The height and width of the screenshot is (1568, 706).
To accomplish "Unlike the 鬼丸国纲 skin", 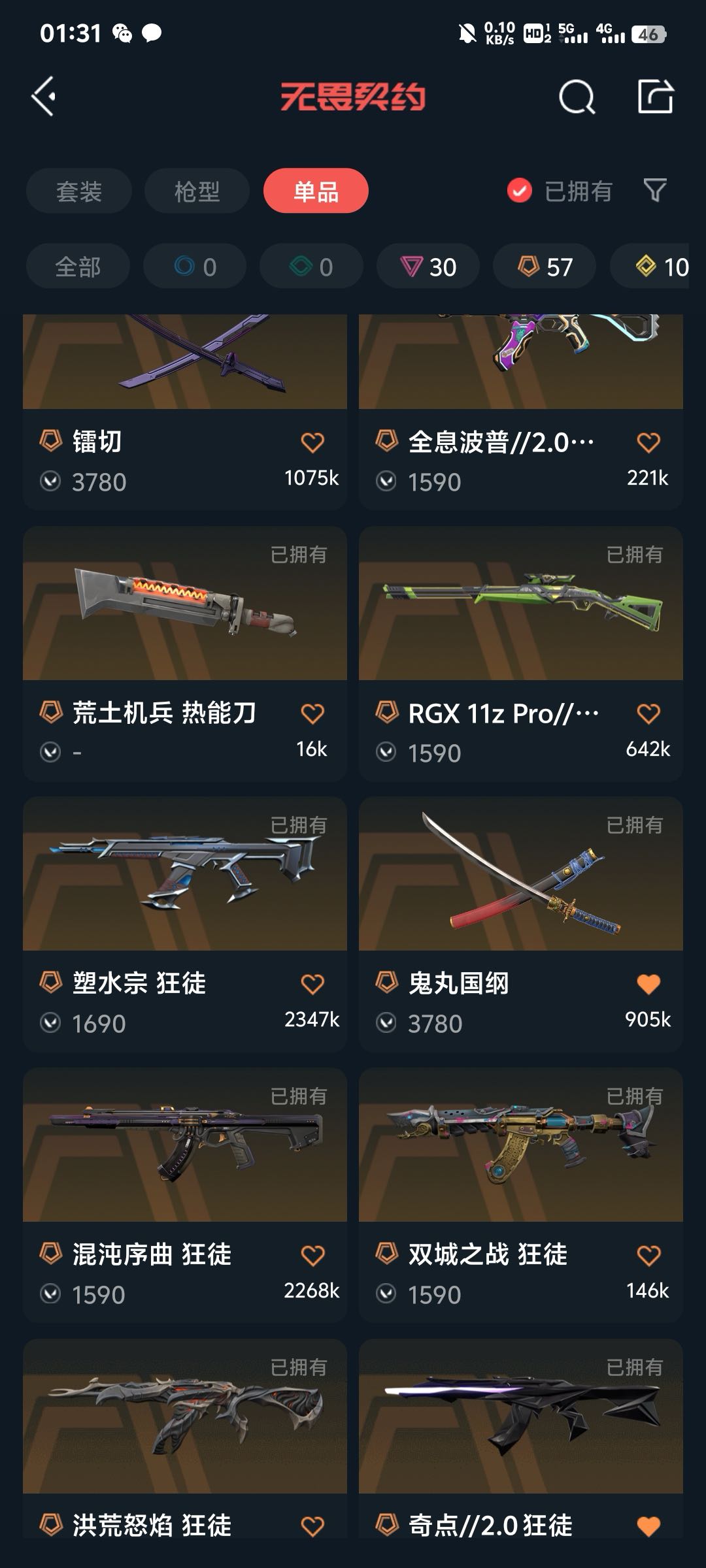I will tap(648, 984).
